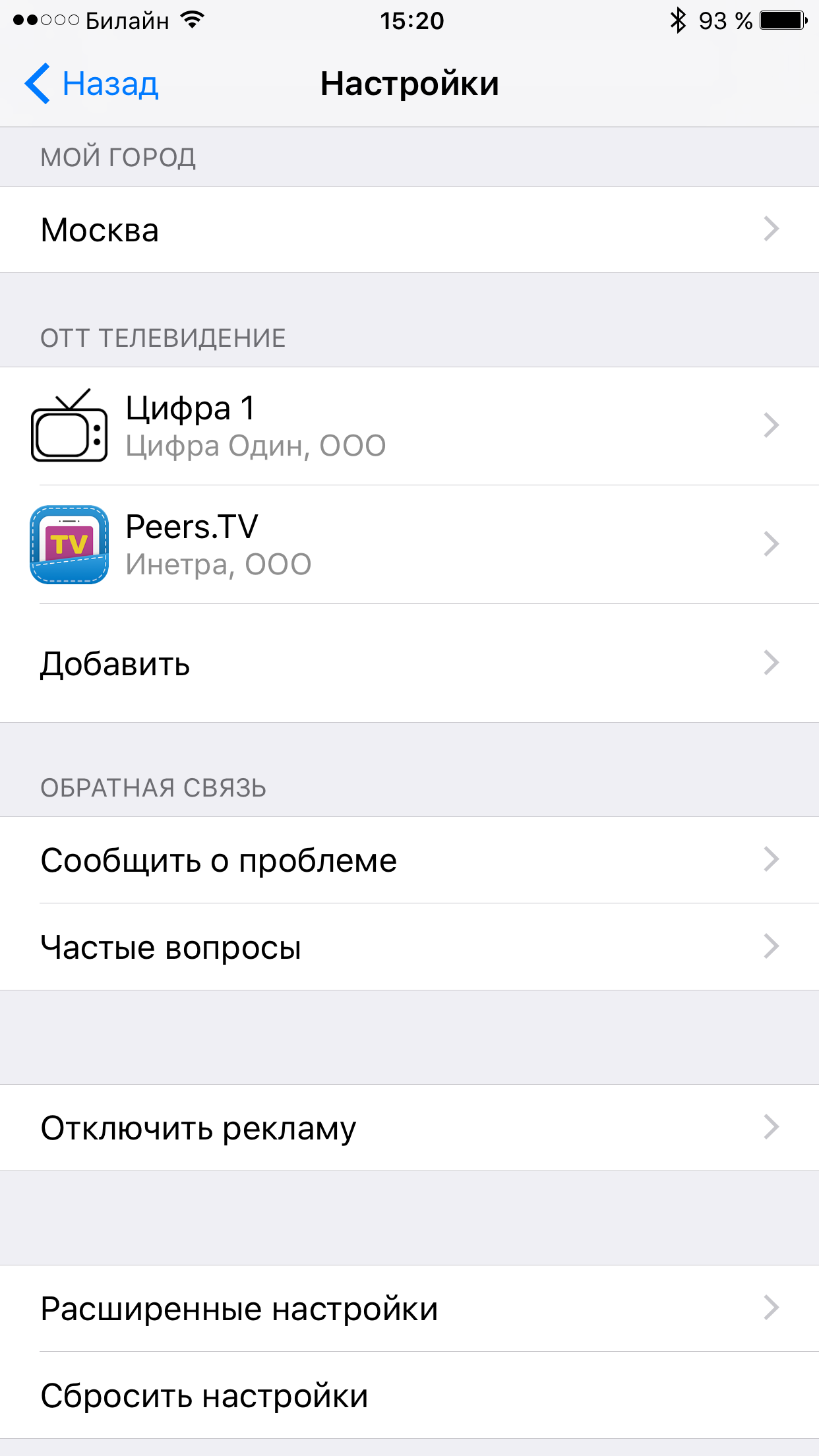The height and width of the screenshot is (1456, 819).
Task: Tap Сбросить настройки
Action: pos(409,1395)
